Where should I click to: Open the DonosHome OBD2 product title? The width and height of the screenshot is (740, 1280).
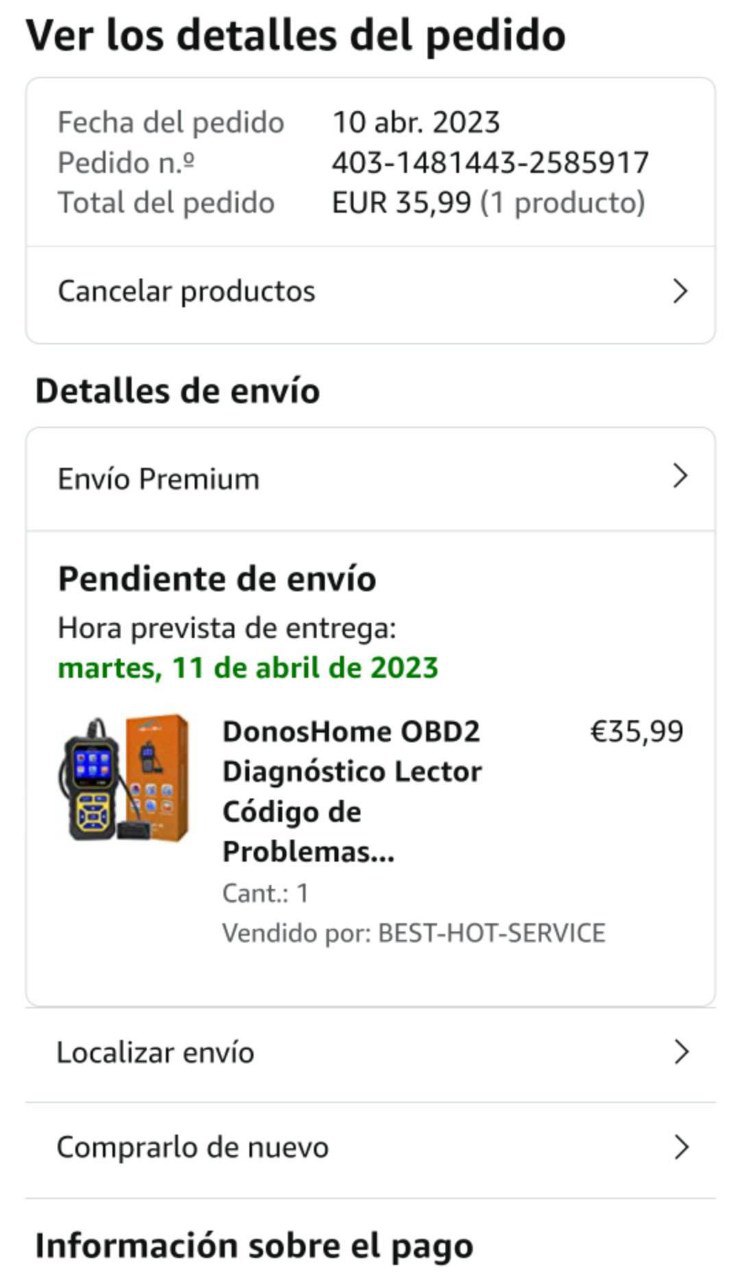click(x=352, y=791)
